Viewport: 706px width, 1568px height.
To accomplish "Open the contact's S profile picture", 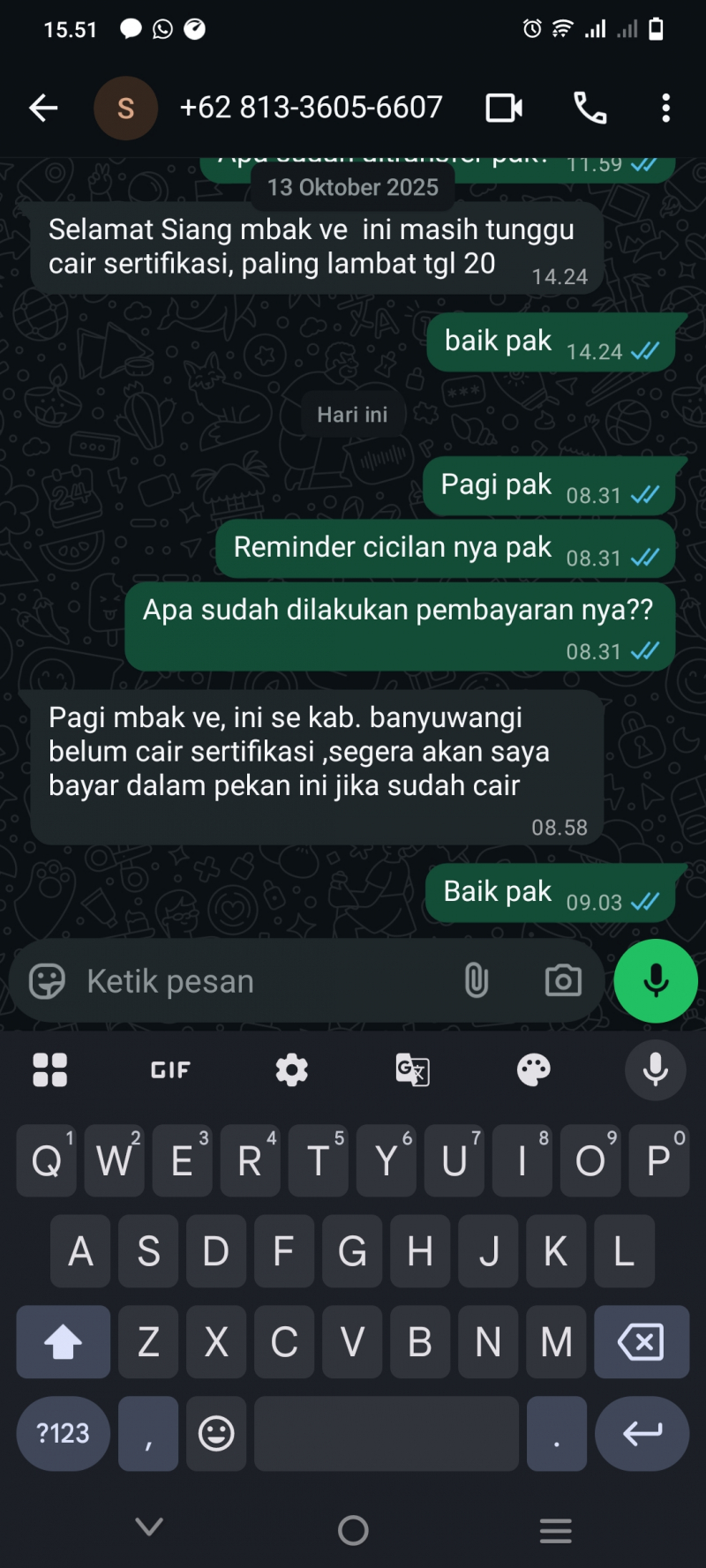I will pyautogui.click(x=125, y=109).
